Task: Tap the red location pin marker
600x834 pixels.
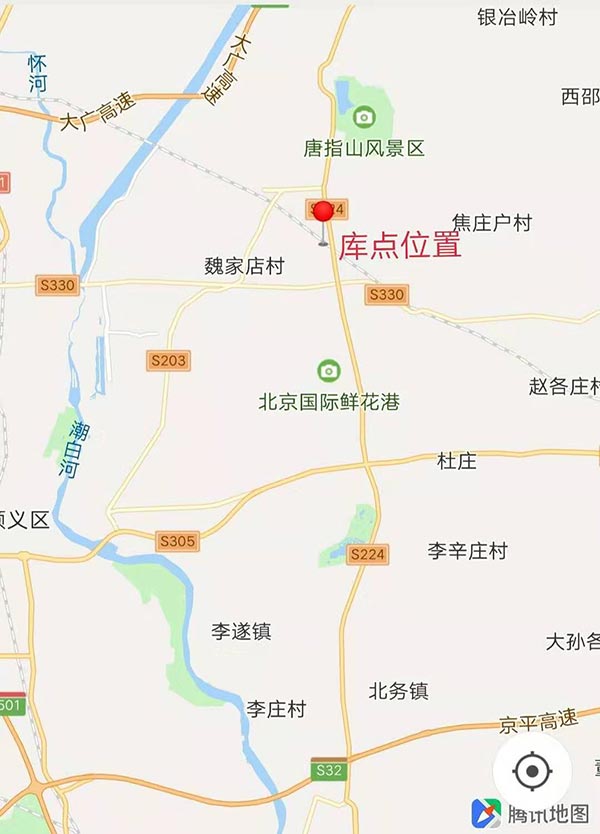Action: (323, 212)
